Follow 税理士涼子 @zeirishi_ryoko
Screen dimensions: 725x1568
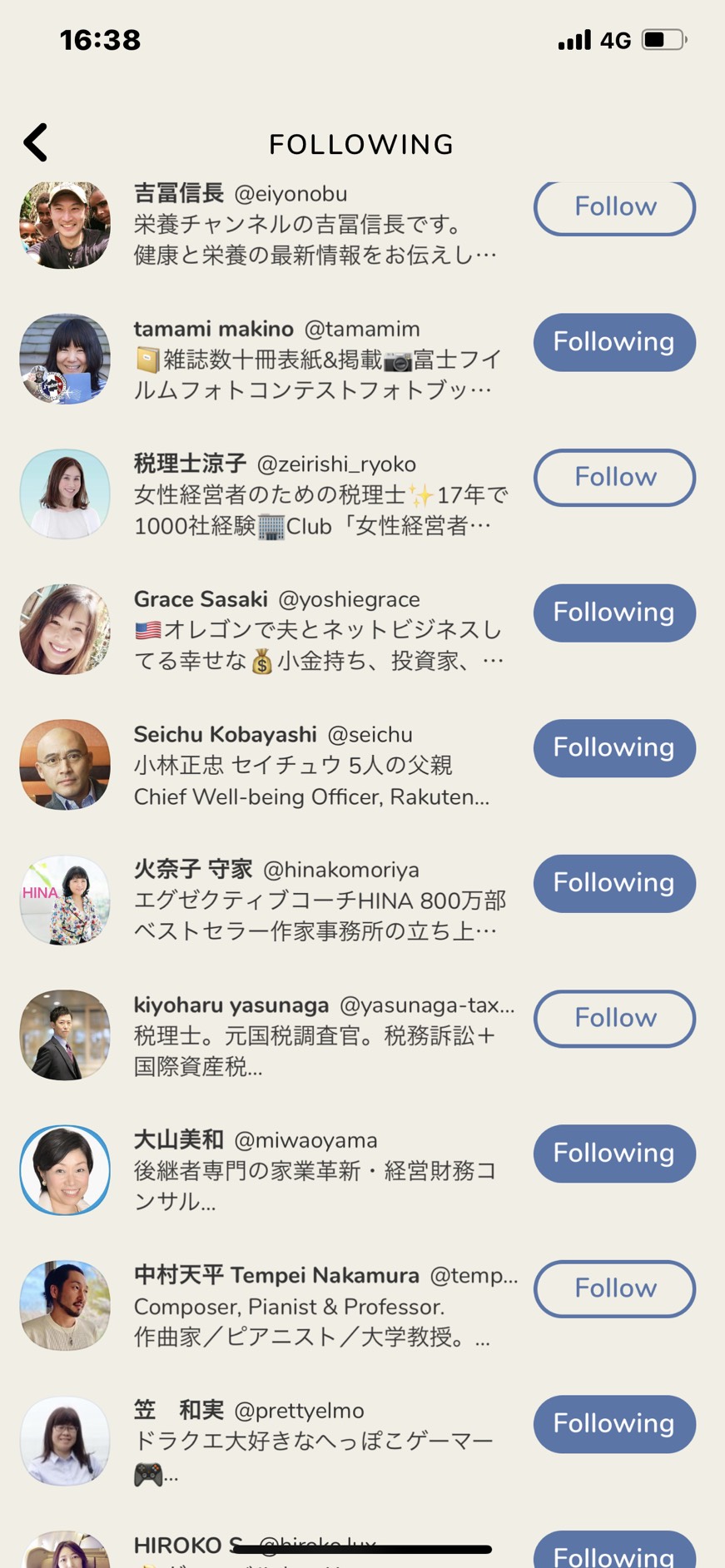click(x=614, y=478)
